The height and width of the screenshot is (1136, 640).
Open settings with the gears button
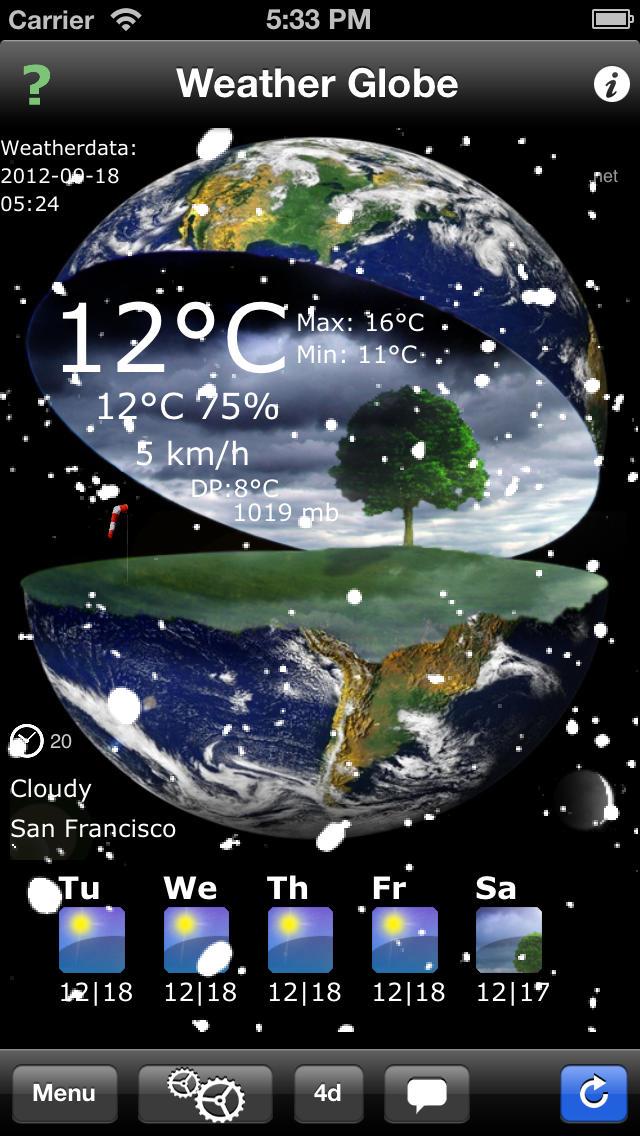(205, 1093)
